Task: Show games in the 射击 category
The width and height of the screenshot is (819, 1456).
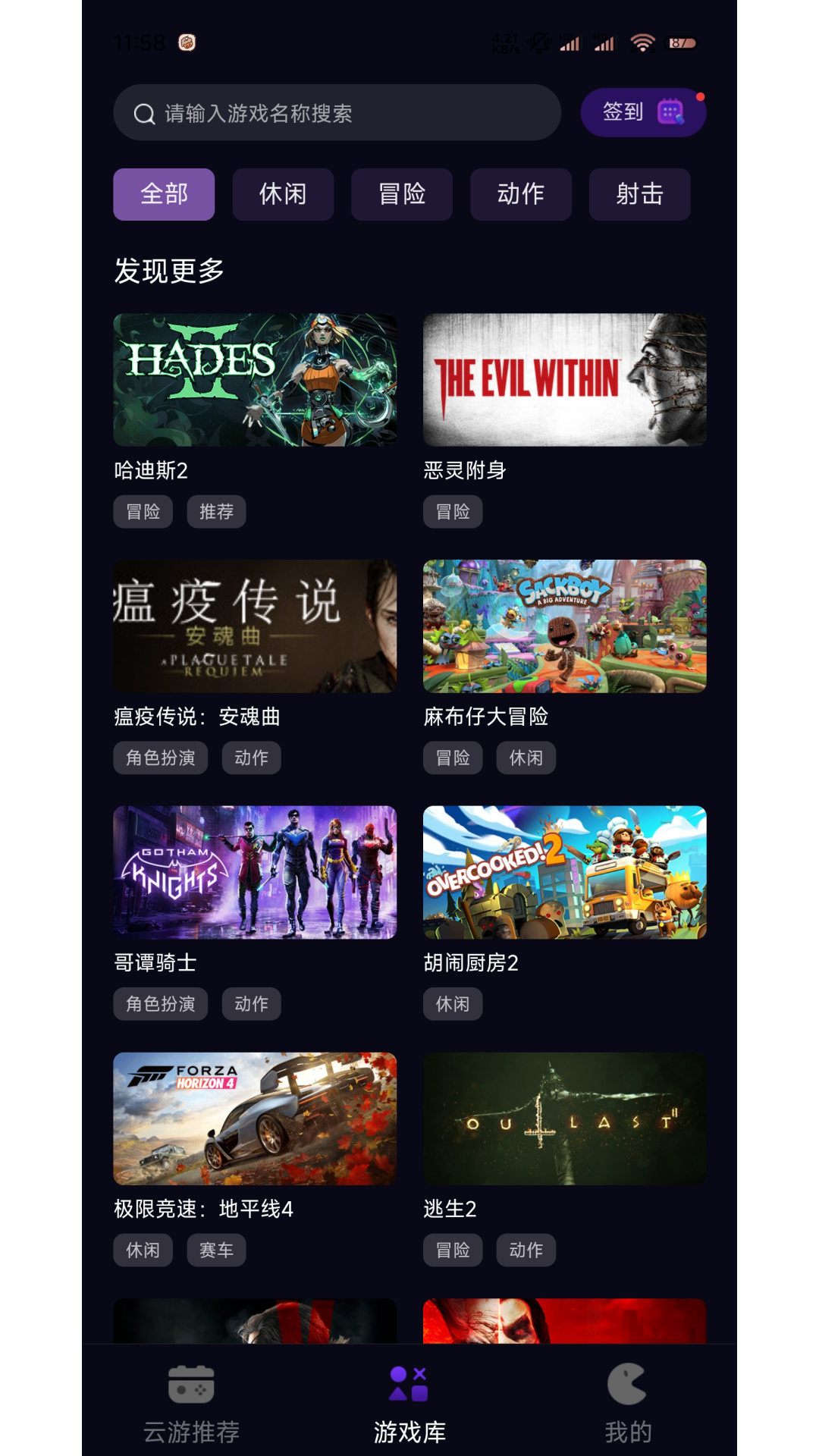Action: click(639, 194)
